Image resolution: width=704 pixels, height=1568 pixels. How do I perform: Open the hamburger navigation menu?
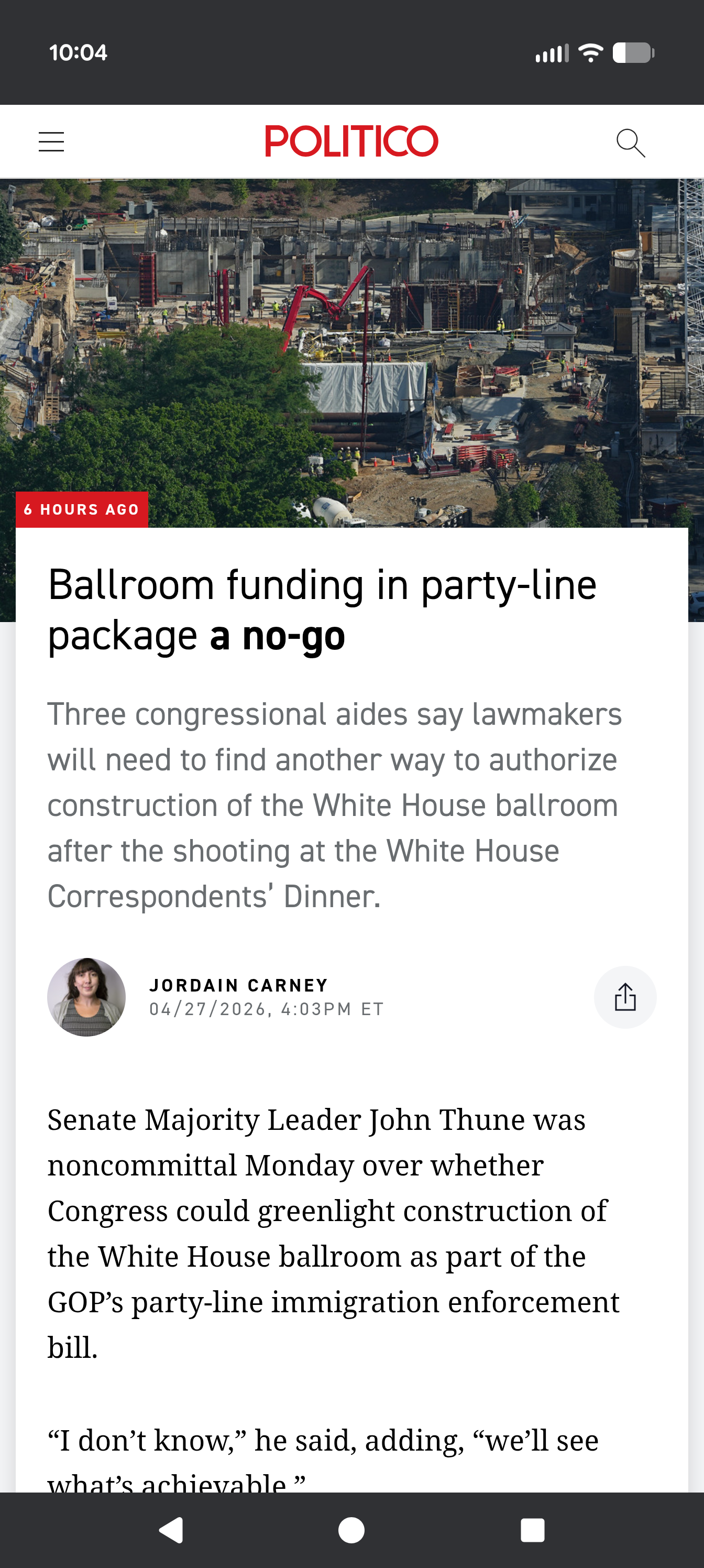pos(51,142)
